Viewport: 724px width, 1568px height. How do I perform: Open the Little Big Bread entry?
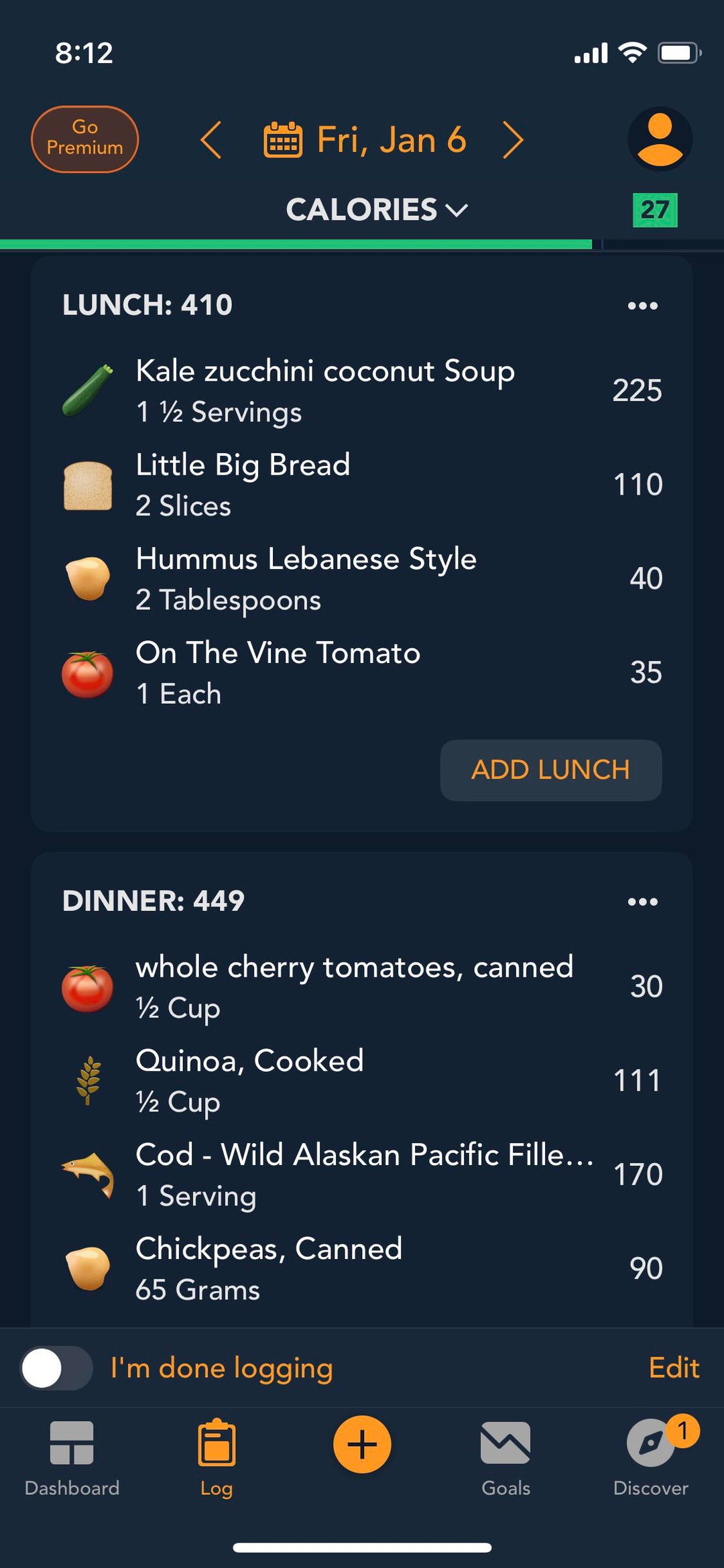362,485
